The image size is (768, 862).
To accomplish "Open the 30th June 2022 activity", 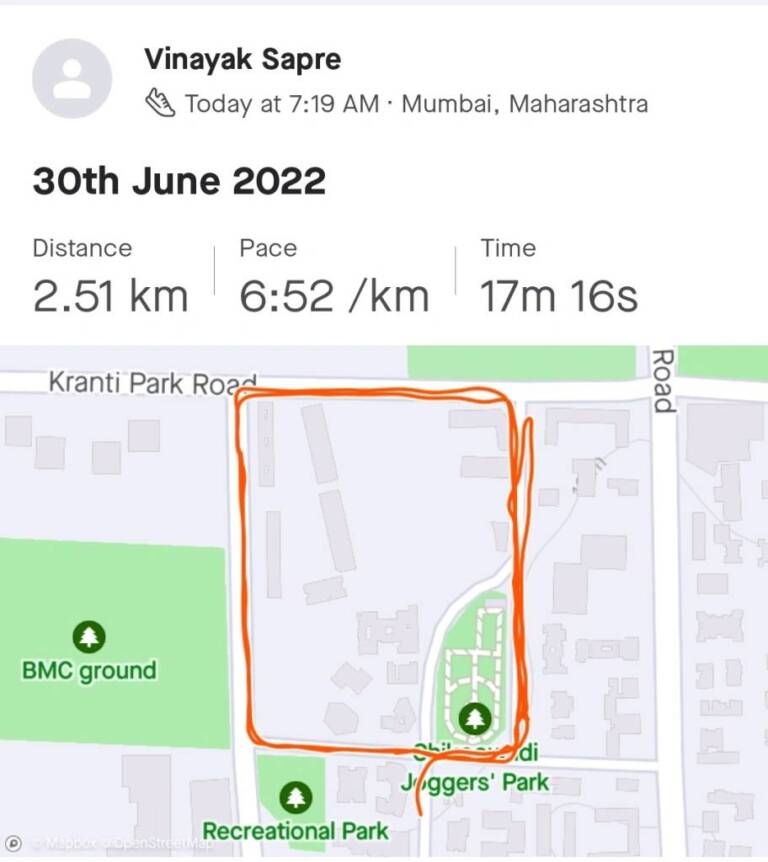I will click(179, 181).
